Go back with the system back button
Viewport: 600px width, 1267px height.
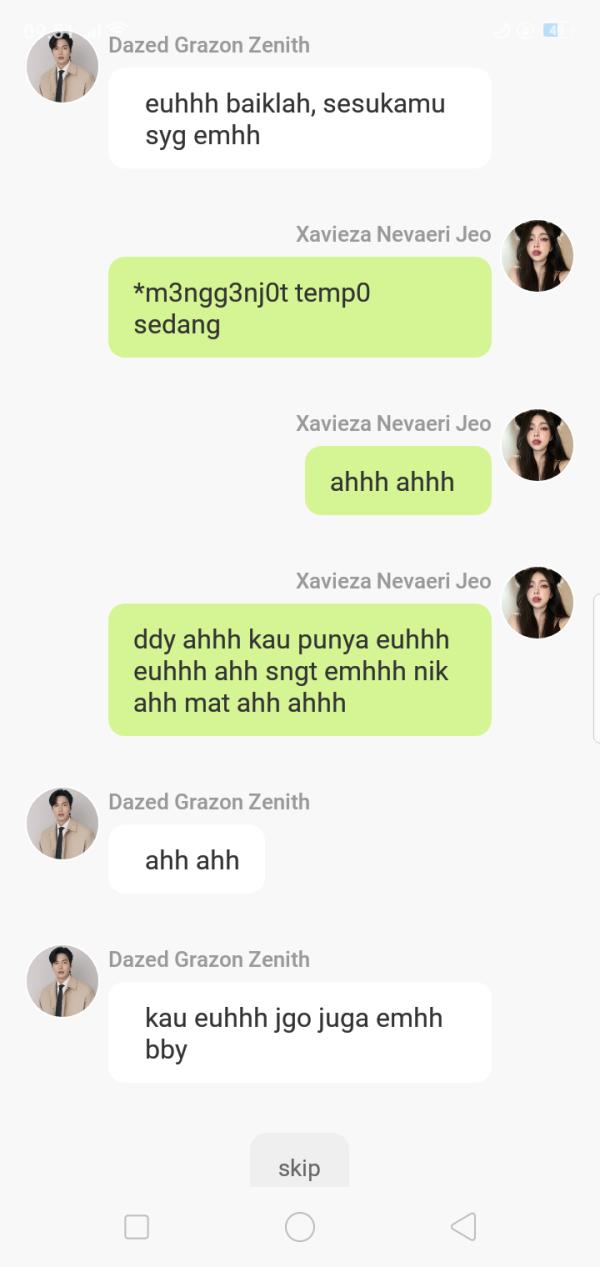pyautogui.click(x=463, y=1227)
